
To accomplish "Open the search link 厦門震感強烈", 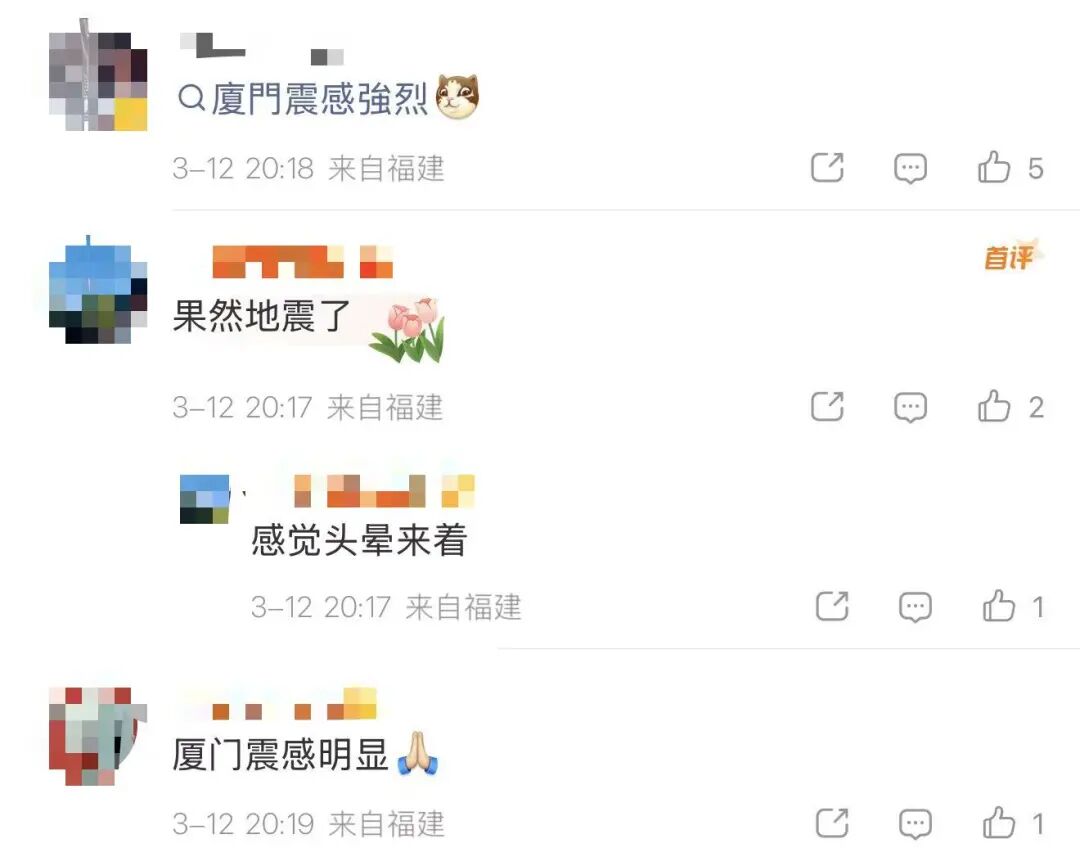I will point(305,100).
